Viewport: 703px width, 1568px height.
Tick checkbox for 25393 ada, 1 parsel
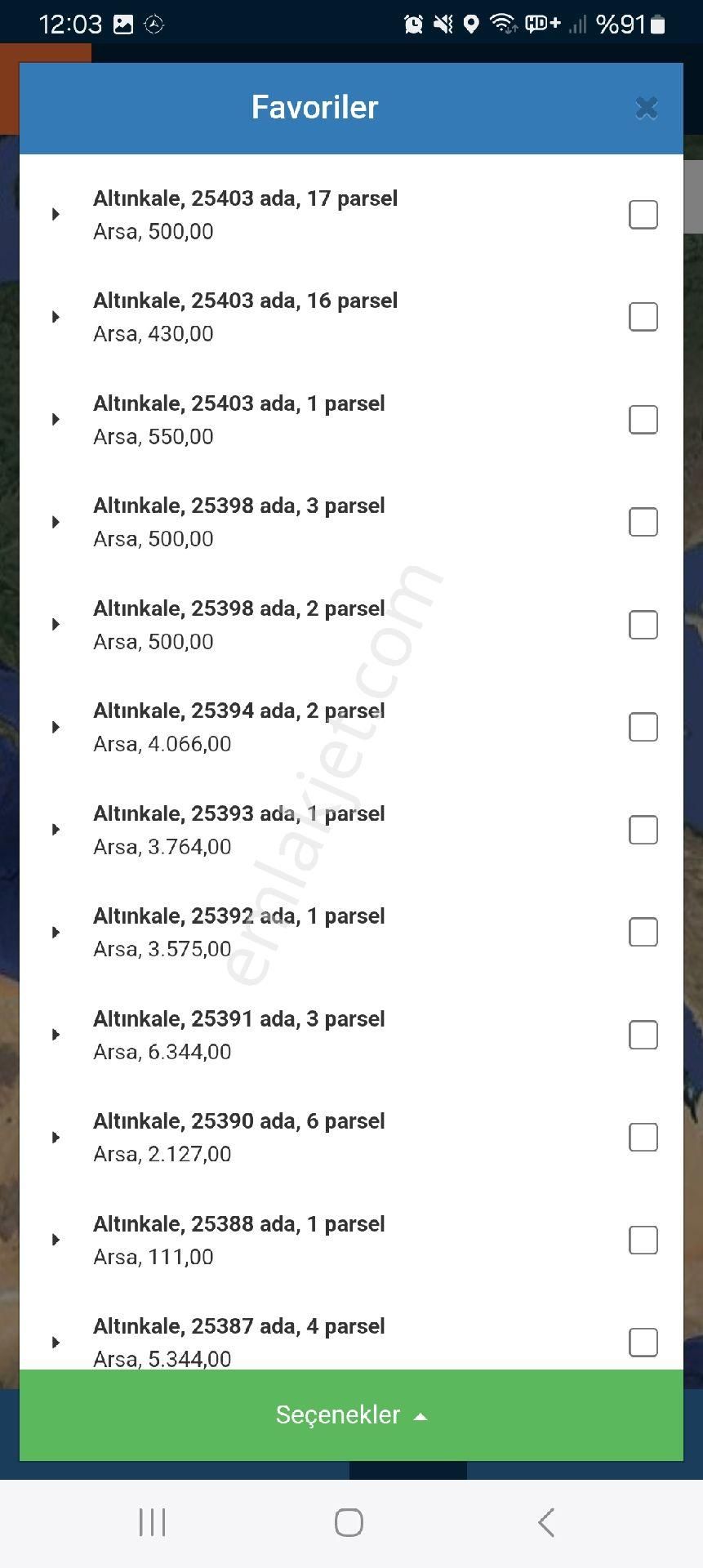click(x=643, y=830)
